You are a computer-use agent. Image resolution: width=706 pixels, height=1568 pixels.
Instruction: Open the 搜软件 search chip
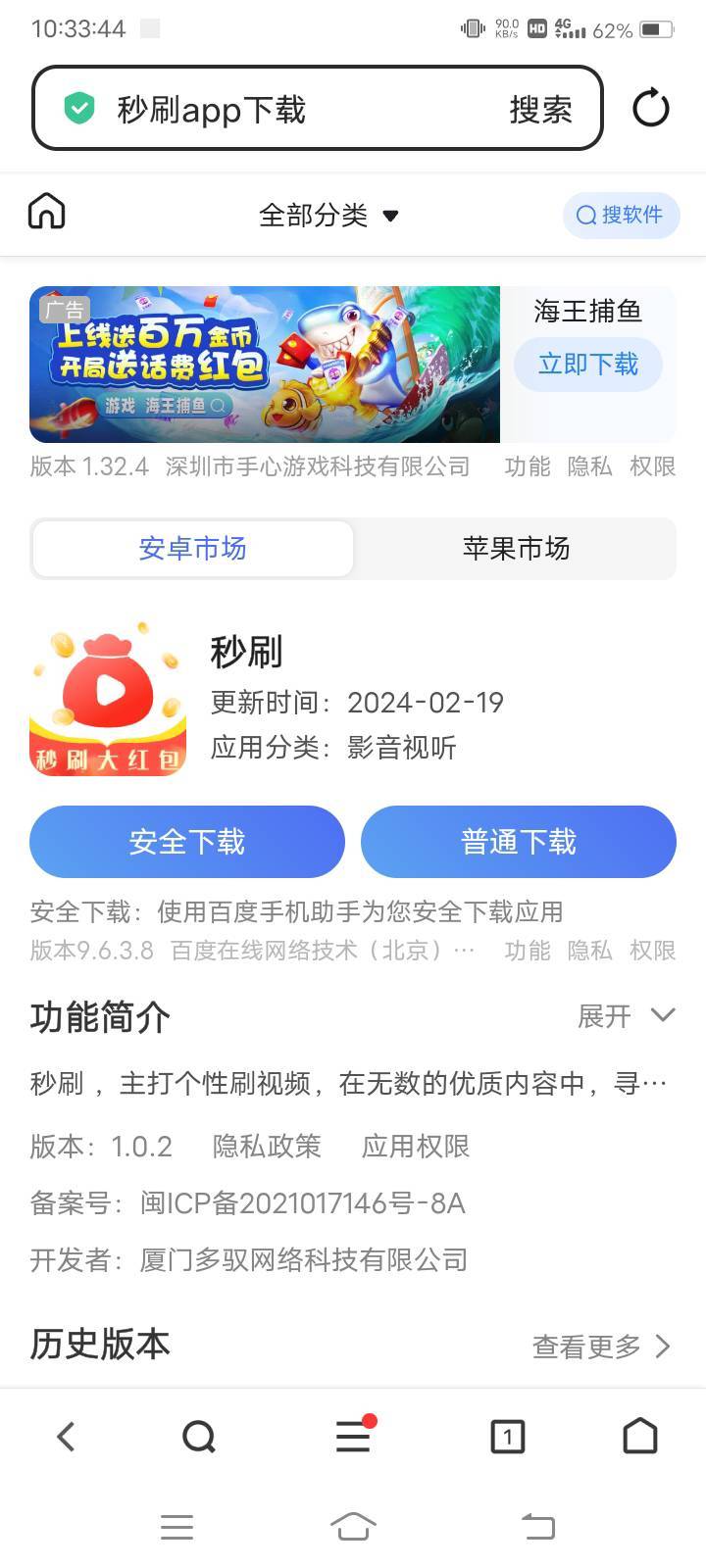621,215
